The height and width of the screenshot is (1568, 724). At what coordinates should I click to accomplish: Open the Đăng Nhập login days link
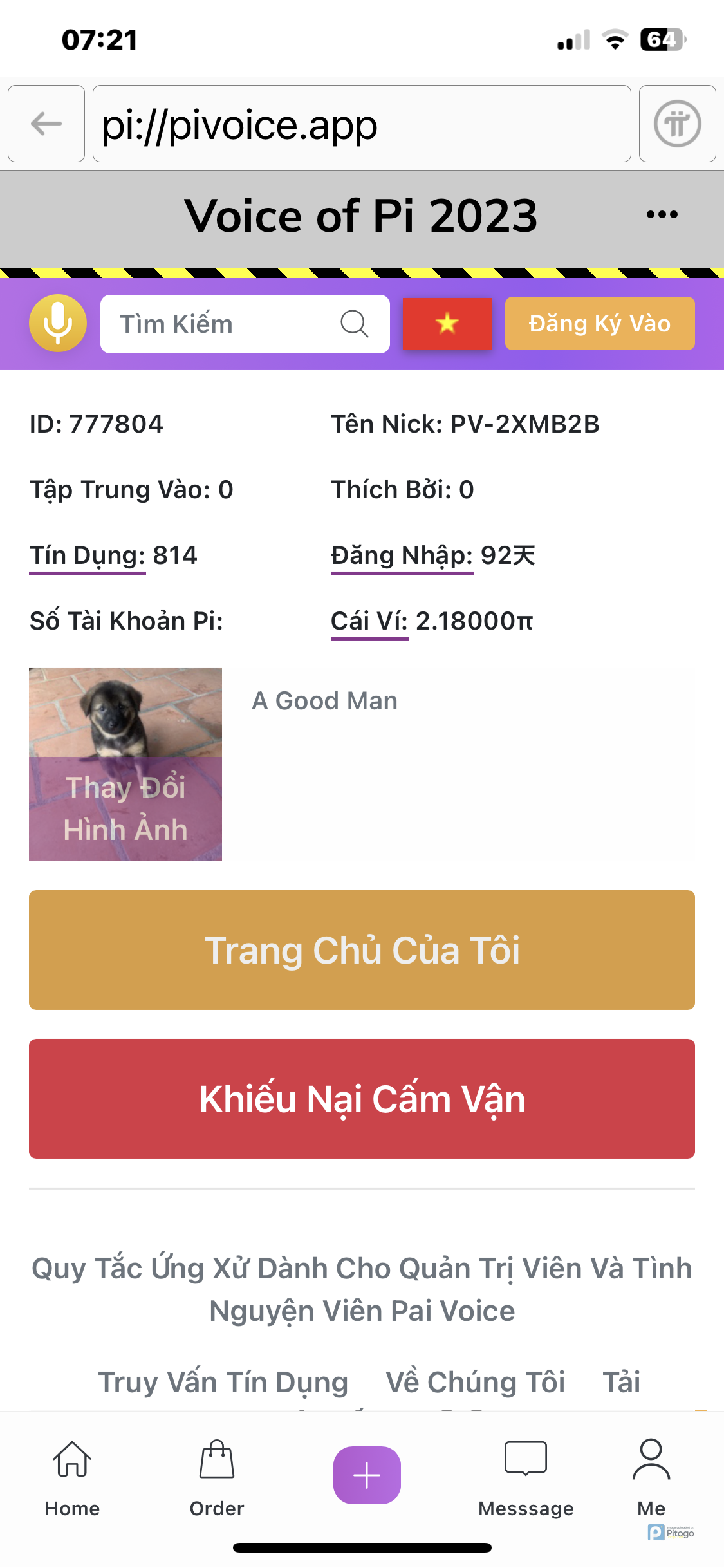click(402, 555)
